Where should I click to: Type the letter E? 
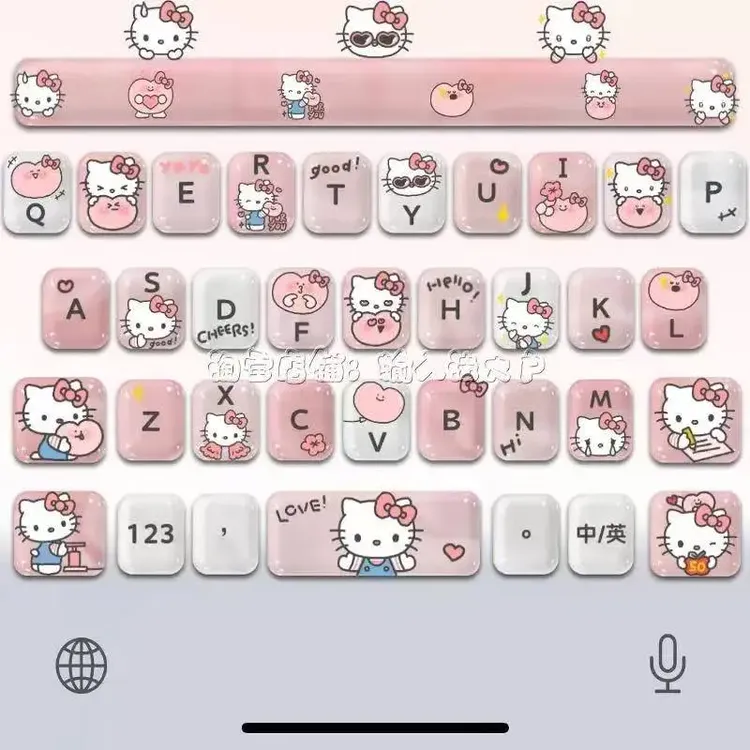186,193
